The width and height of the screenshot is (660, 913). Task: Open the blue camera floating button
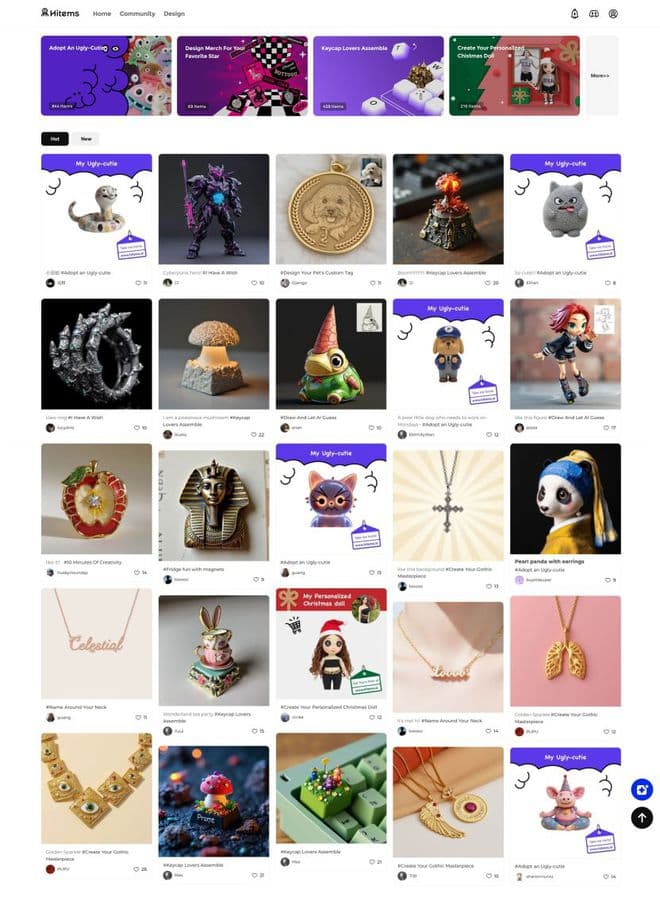tap(642, 789)
